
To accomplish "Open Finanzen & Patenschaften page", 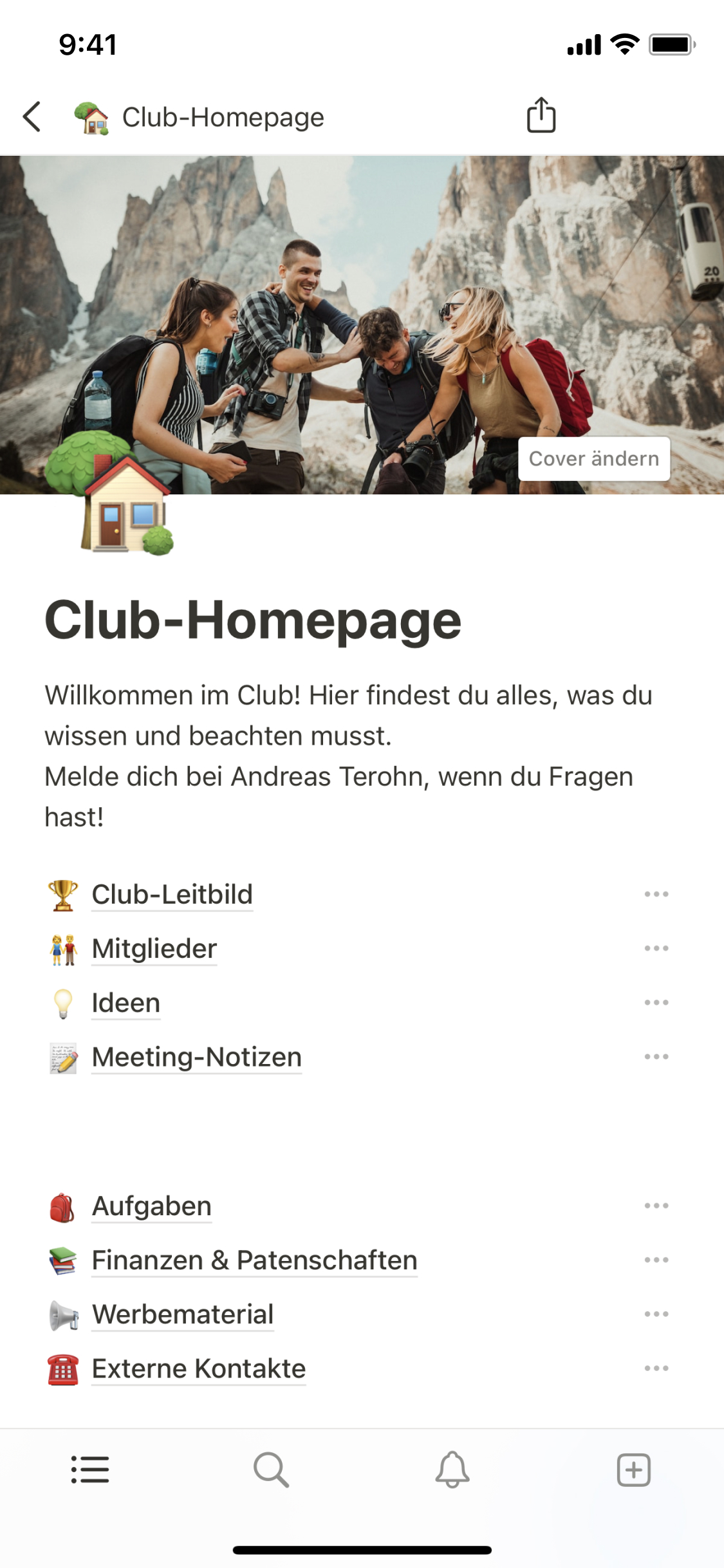I will click(x=254, y=1260).
